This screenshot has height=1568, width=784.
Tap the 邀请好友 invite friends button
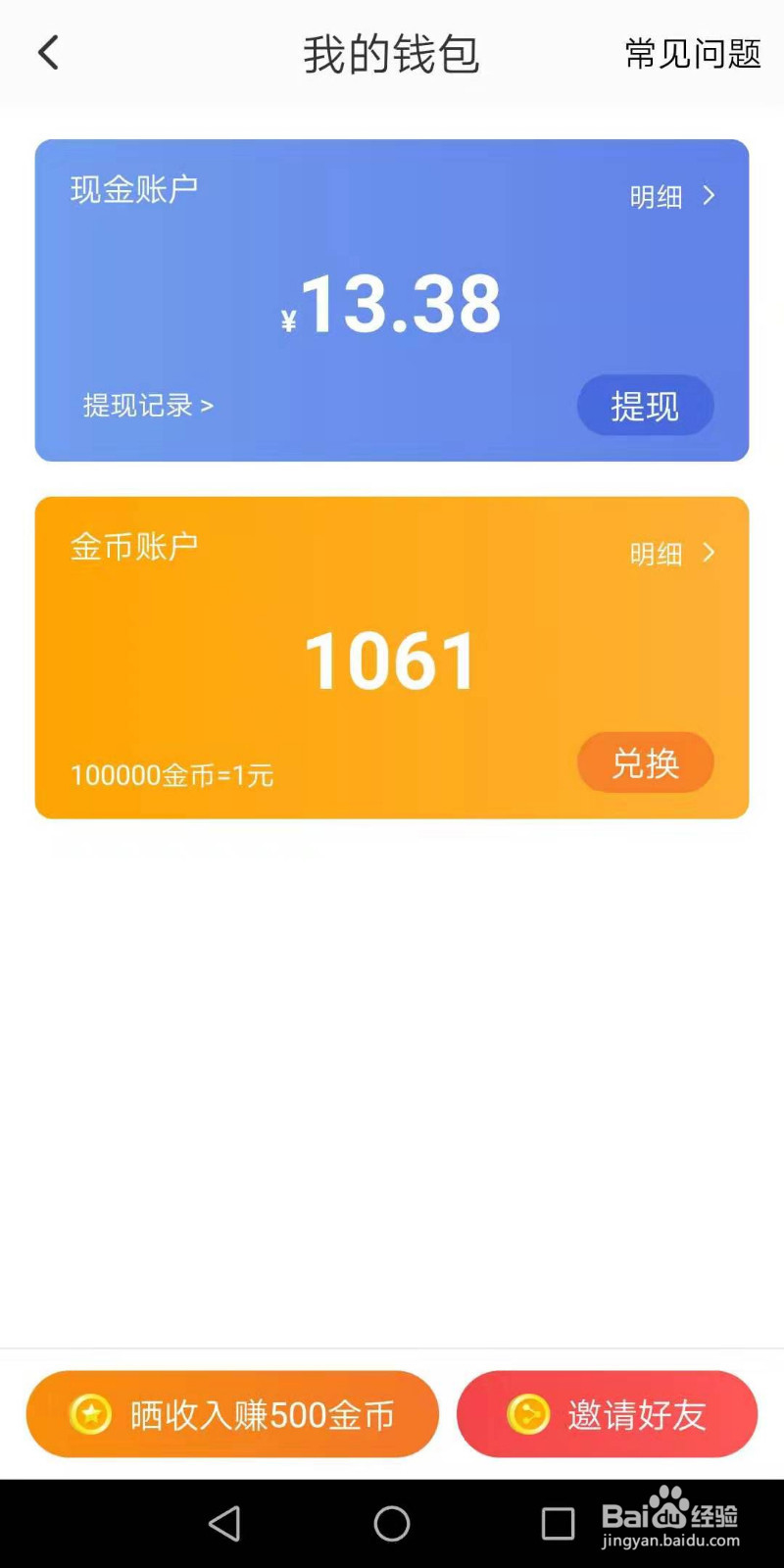(x=607, y=1414)
